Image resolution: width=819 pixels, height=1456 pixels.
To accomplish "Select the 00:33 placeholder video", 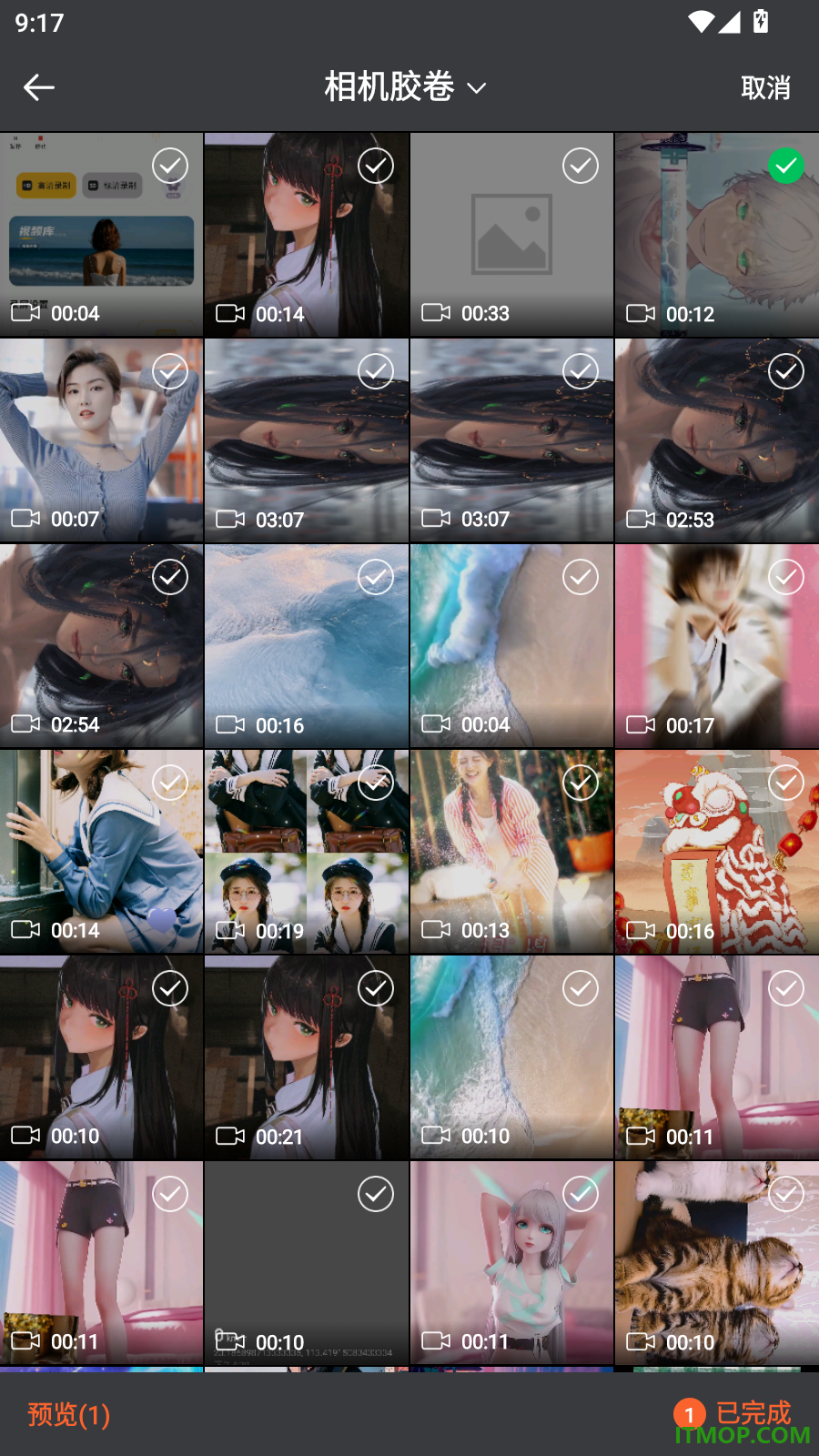I will (x=581, y=166).
